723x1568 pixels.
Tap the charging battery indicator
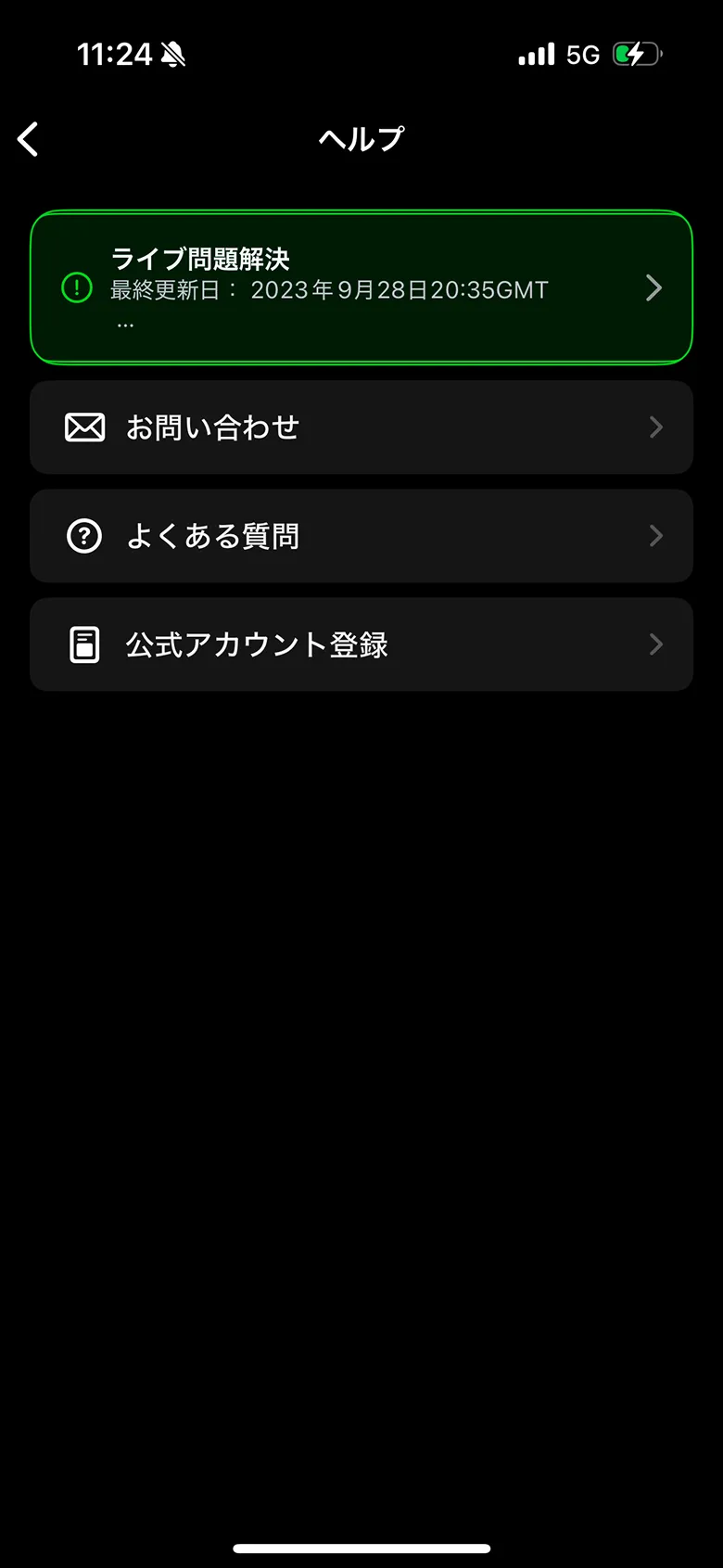coord(636,53)
